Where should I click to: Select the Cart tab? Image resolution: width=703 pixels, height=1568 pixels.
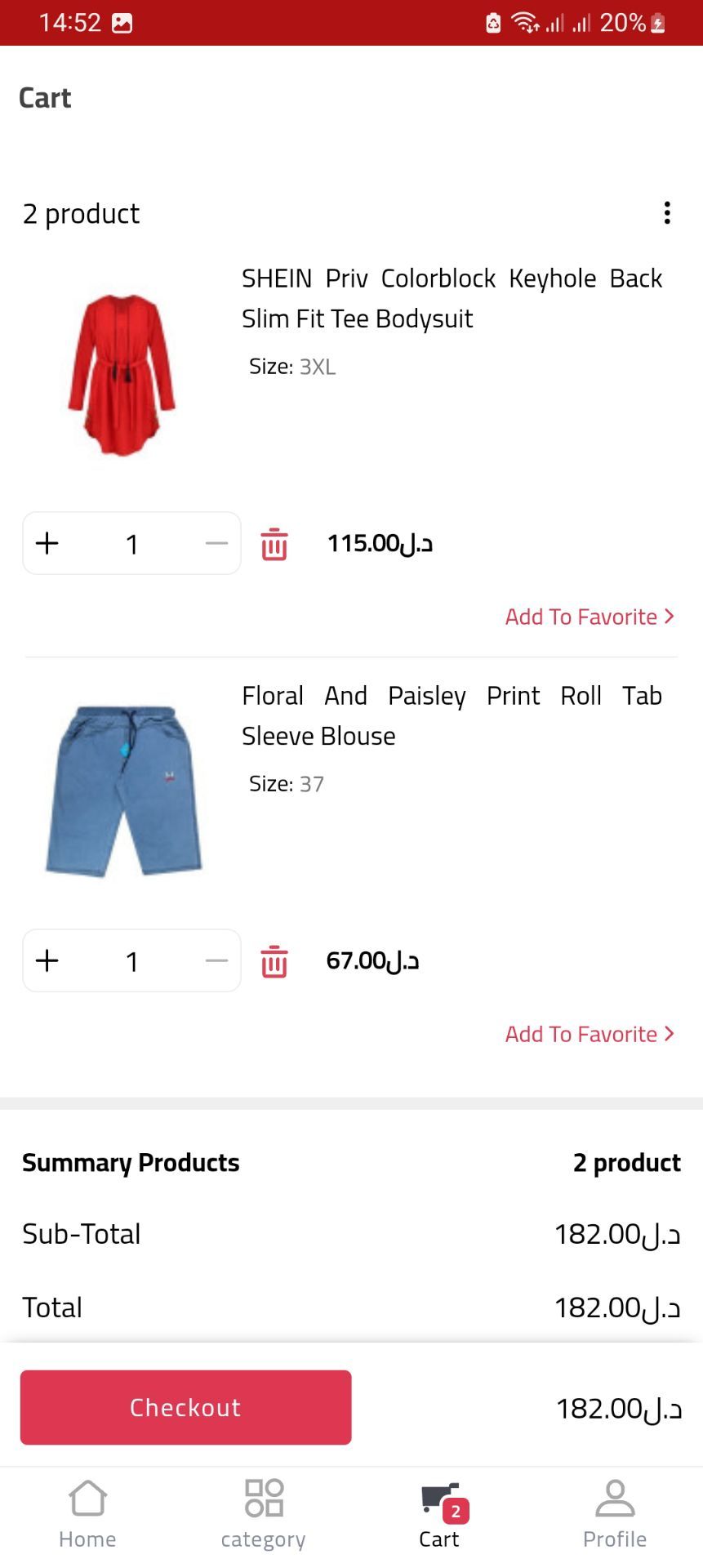click(x=439, y=1513)
